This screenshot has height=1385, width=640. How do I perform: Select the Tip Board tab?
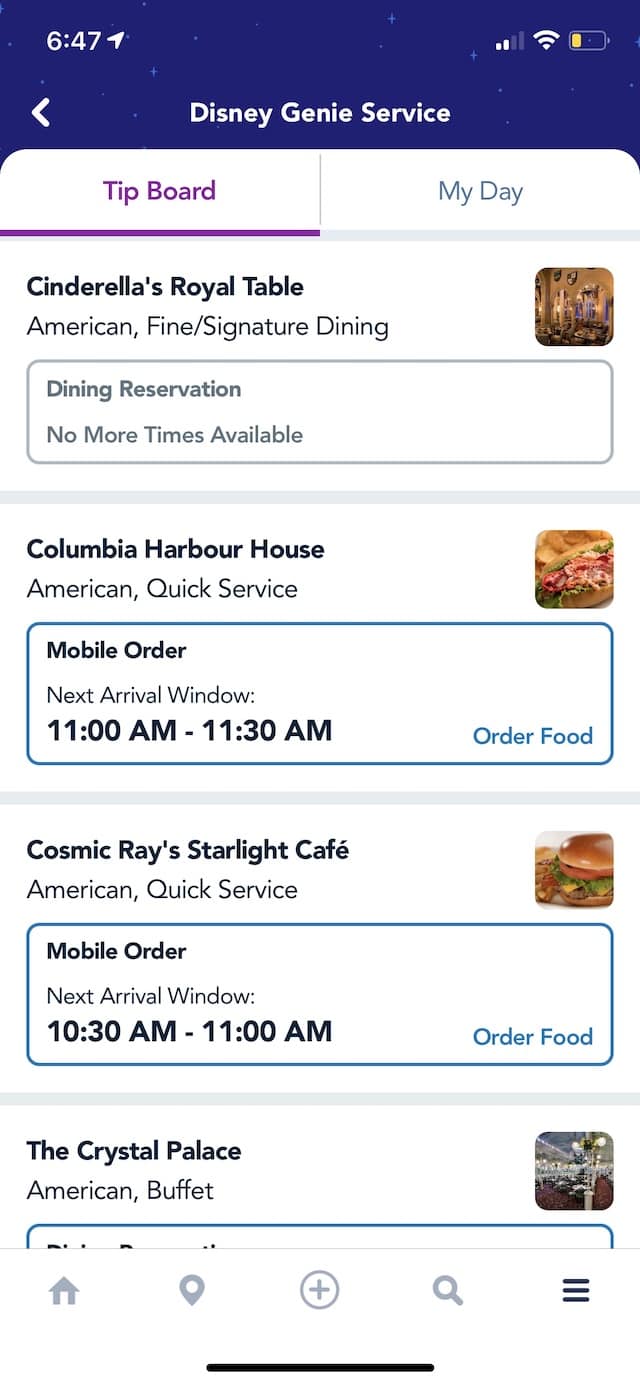pyautogui.click(x=160, y=192)
